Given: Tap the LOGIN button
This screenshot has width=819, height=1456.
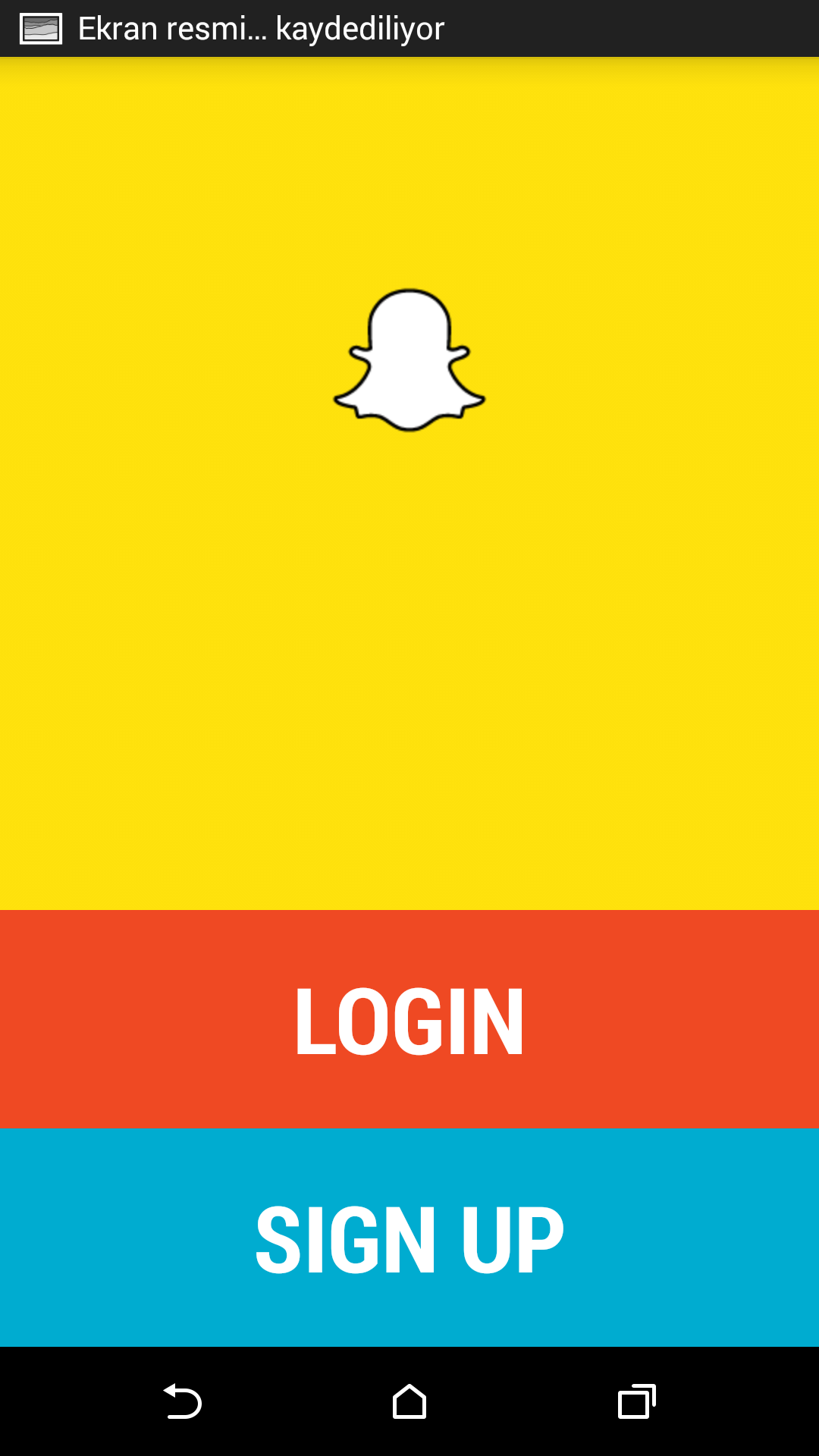Looking at the screenshot, I should (x=409, y=1019).
